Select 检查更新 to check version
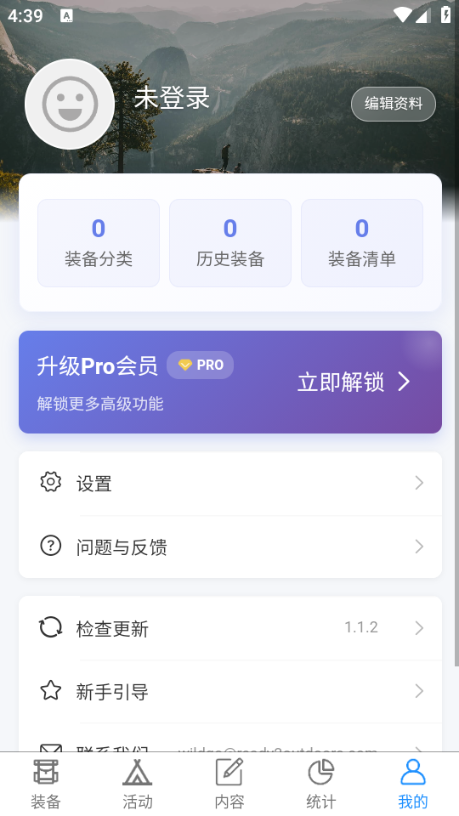 pyautogui.click(x=230, y=628)
